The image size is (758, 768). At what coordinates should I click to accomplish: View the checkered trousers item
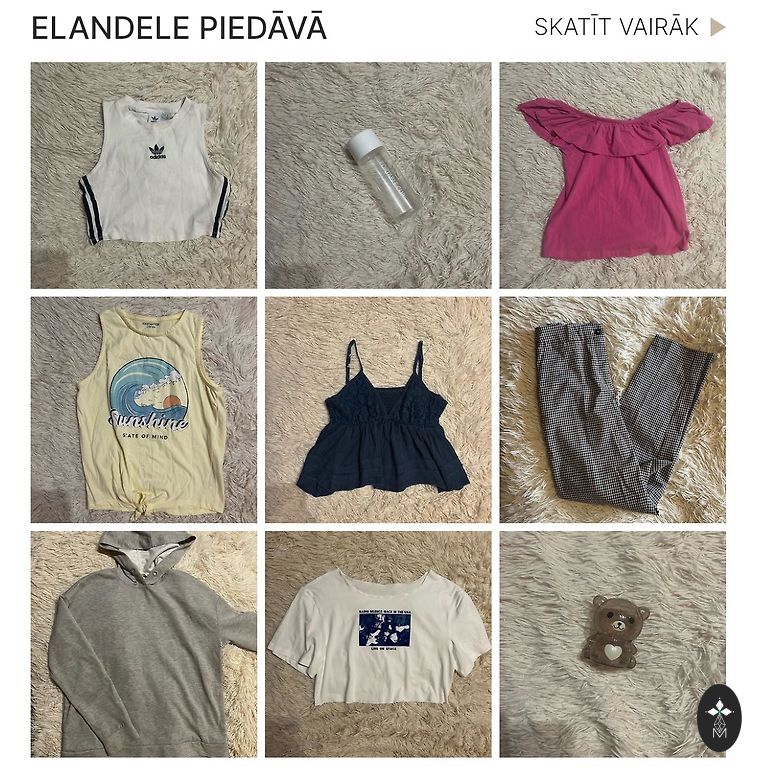[612, 409]
